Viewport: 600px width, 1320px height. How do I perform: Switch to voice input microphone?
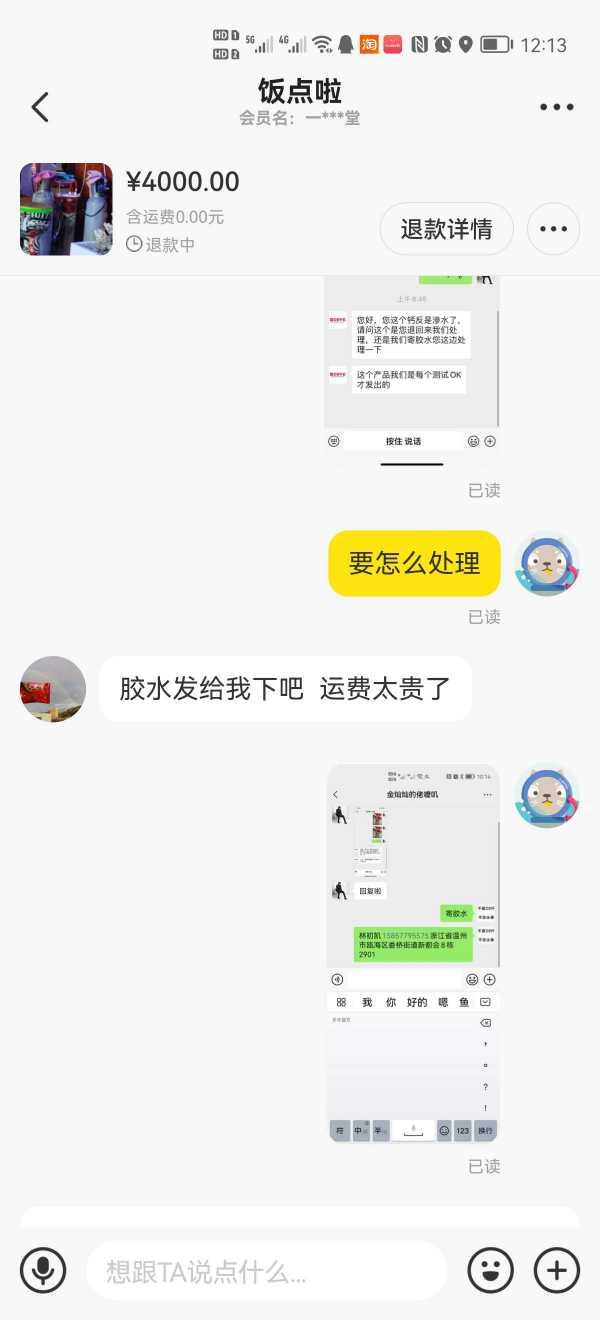(x=43, y=1271)
